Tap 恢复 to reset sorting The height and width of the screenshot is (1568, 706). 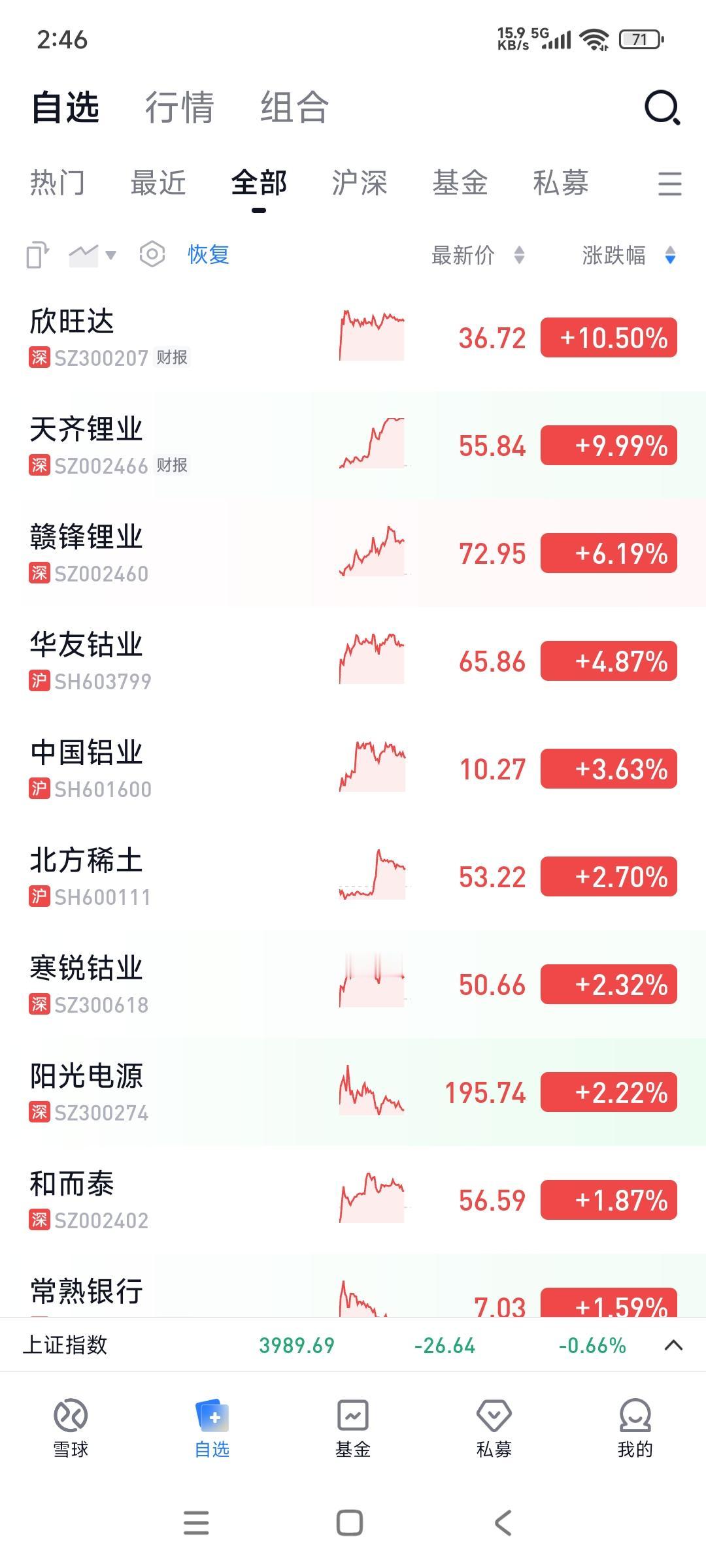tap(209, 254)
